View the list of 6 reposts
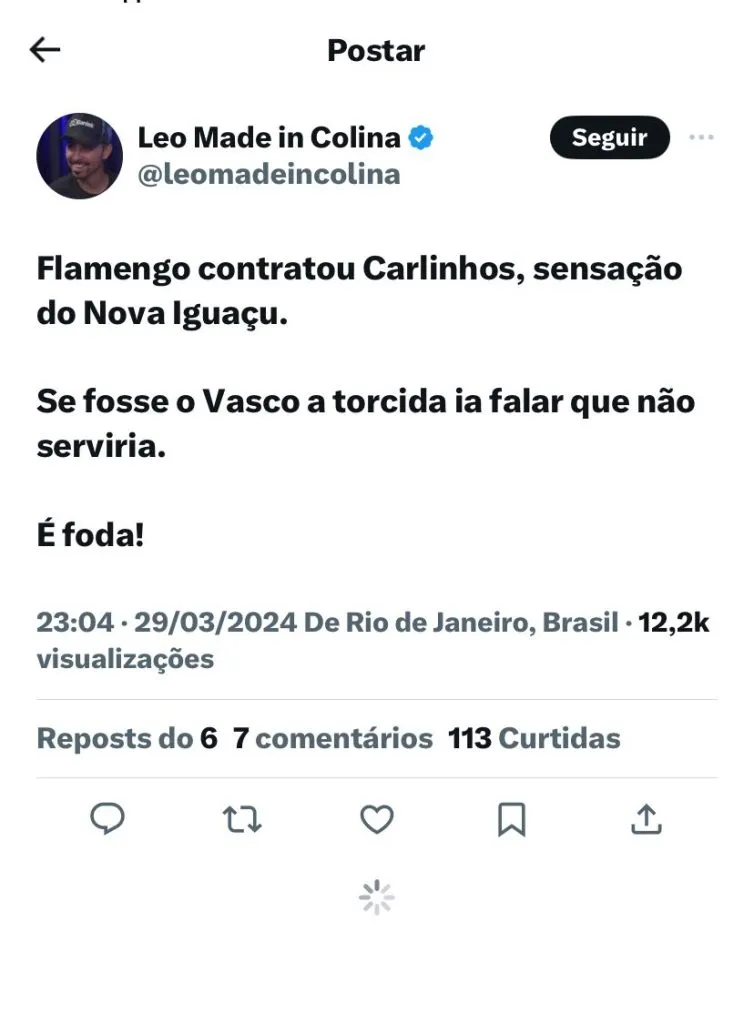The width and height of the screenshot is (754, 1024). coord(127,739)
